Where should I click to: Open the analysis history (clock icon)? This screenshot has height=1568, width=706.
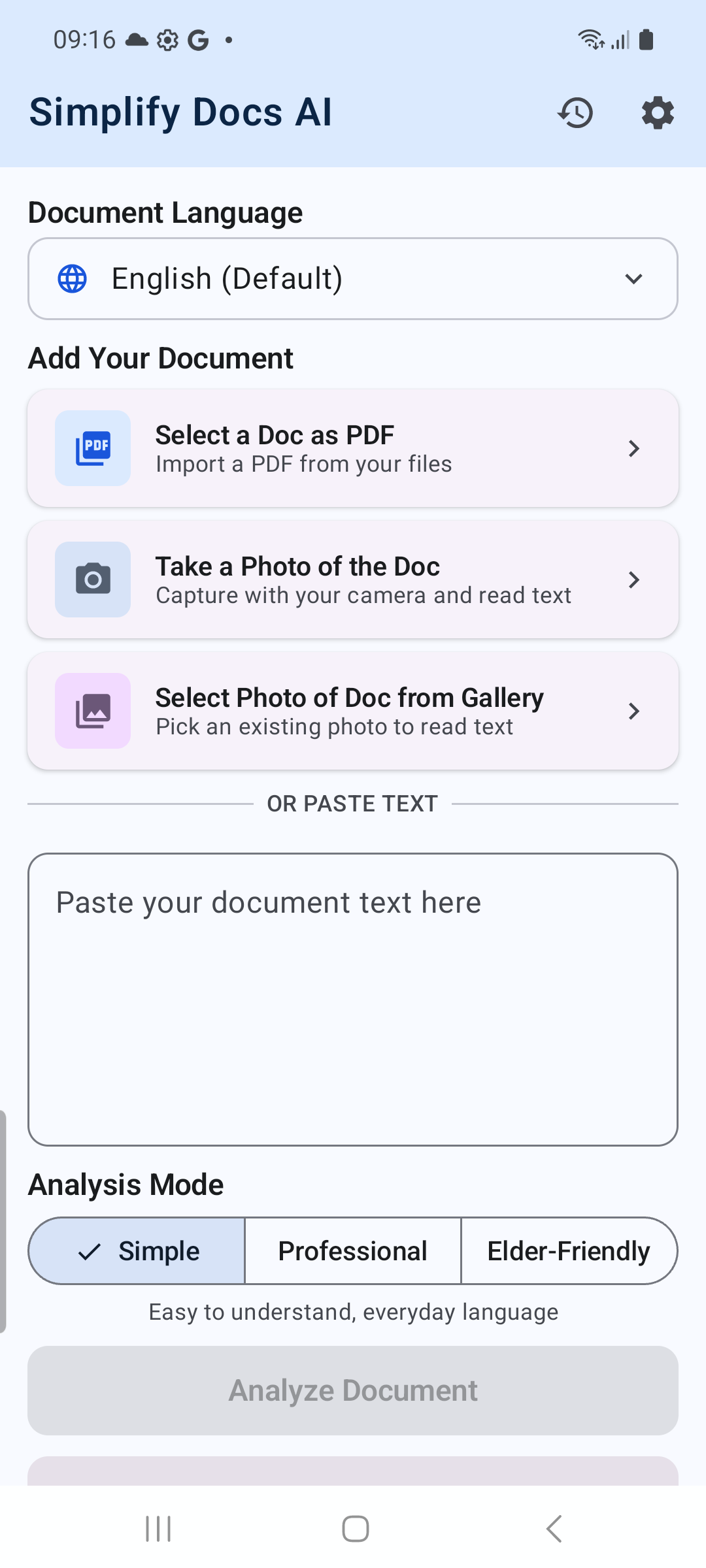575,112
